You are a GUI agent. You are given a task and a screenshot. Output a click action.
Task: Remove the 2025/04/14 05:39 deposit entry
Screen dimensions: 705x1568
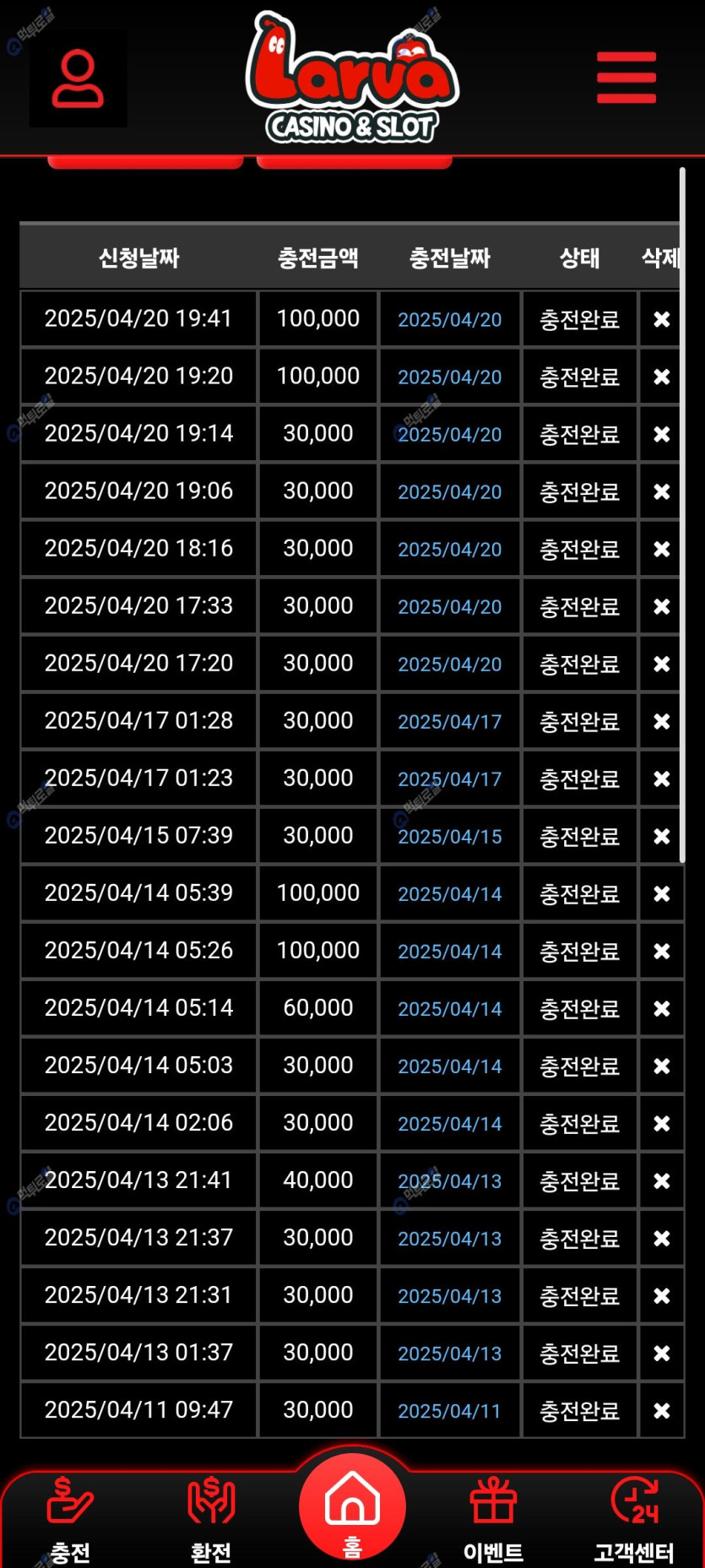[x=662, y=893]
